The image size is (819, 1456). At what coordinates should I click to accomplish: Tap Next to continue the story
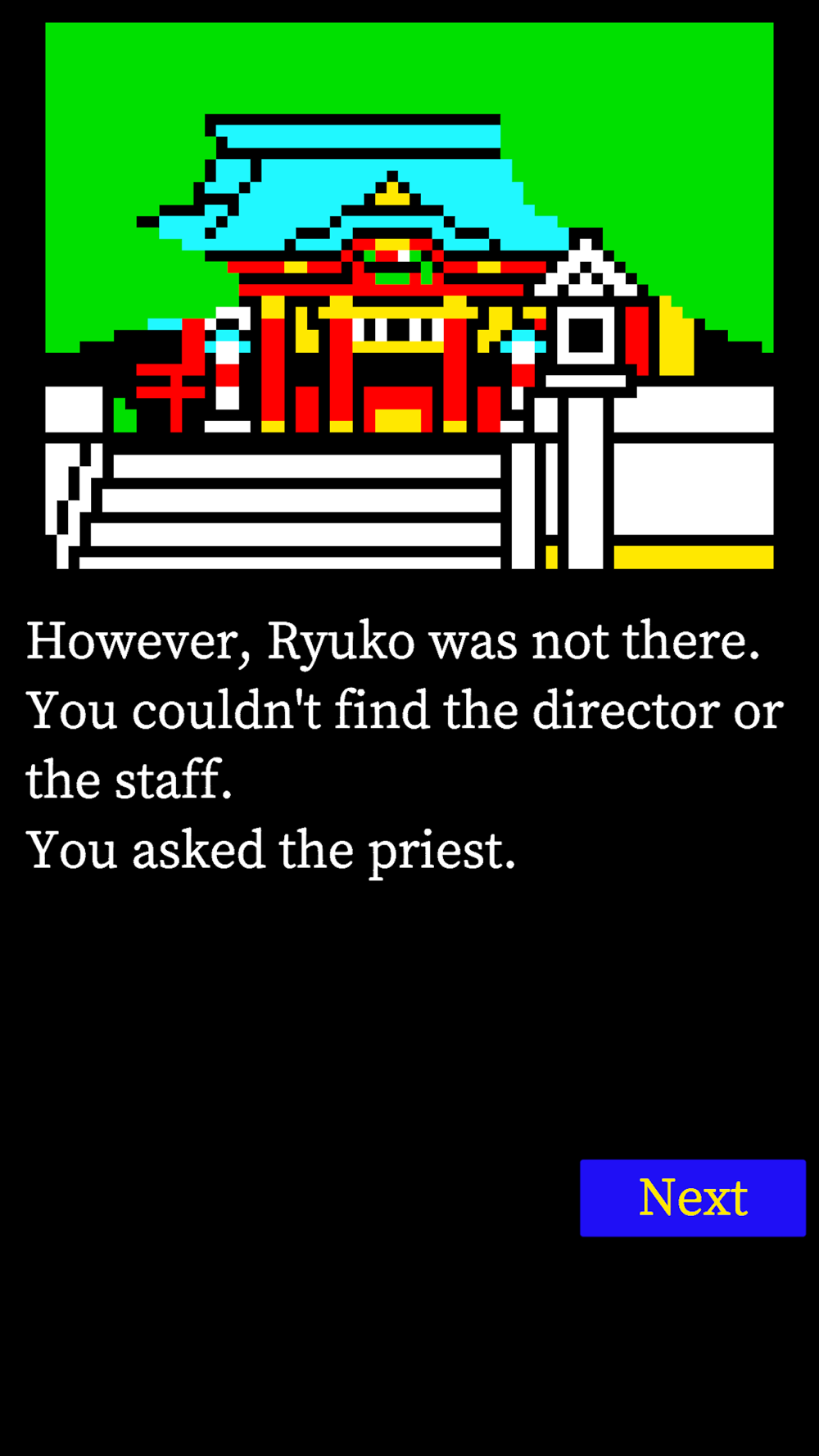click(693, 1197)
